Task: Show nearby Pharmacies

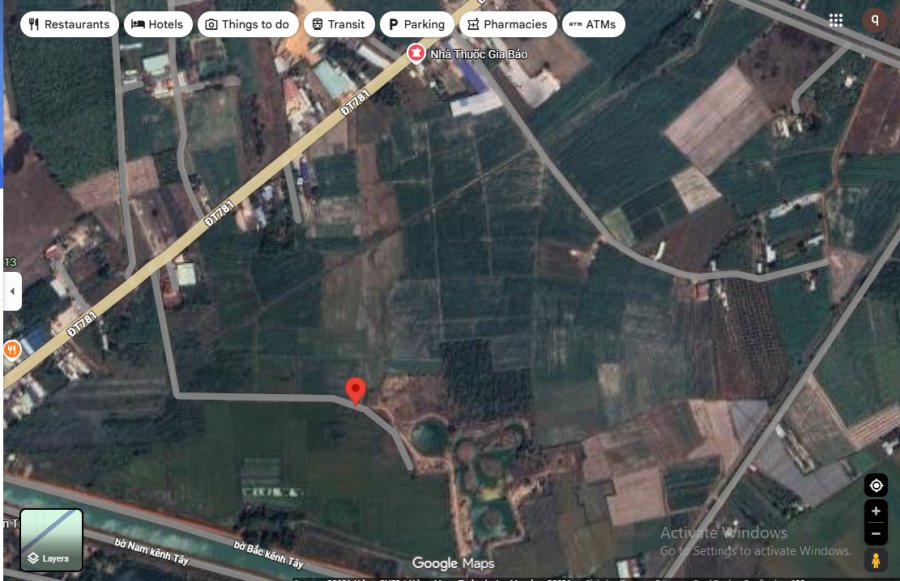Action: 506,24
